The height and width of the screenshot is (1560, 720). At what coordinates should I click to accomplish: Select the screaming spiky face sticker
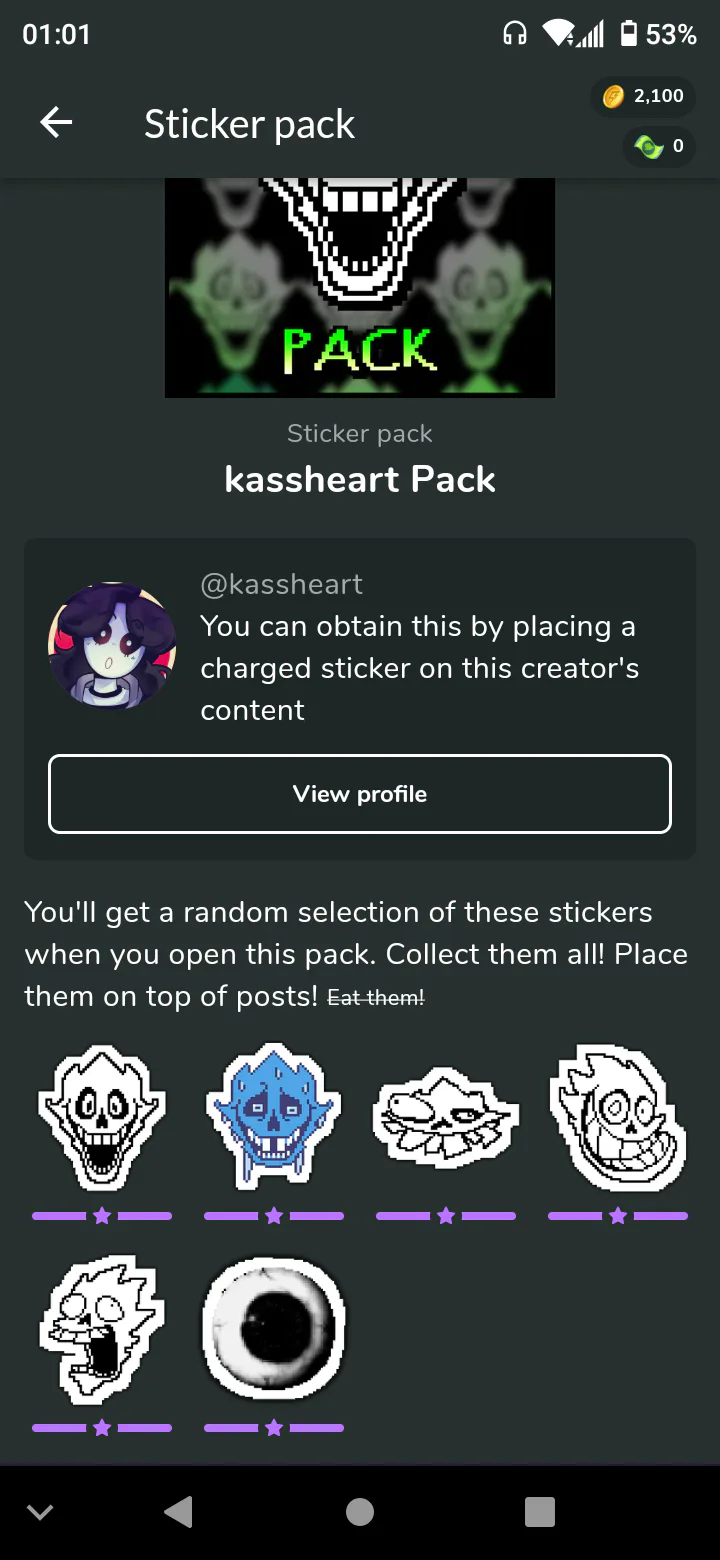(x=102, y=1330)
